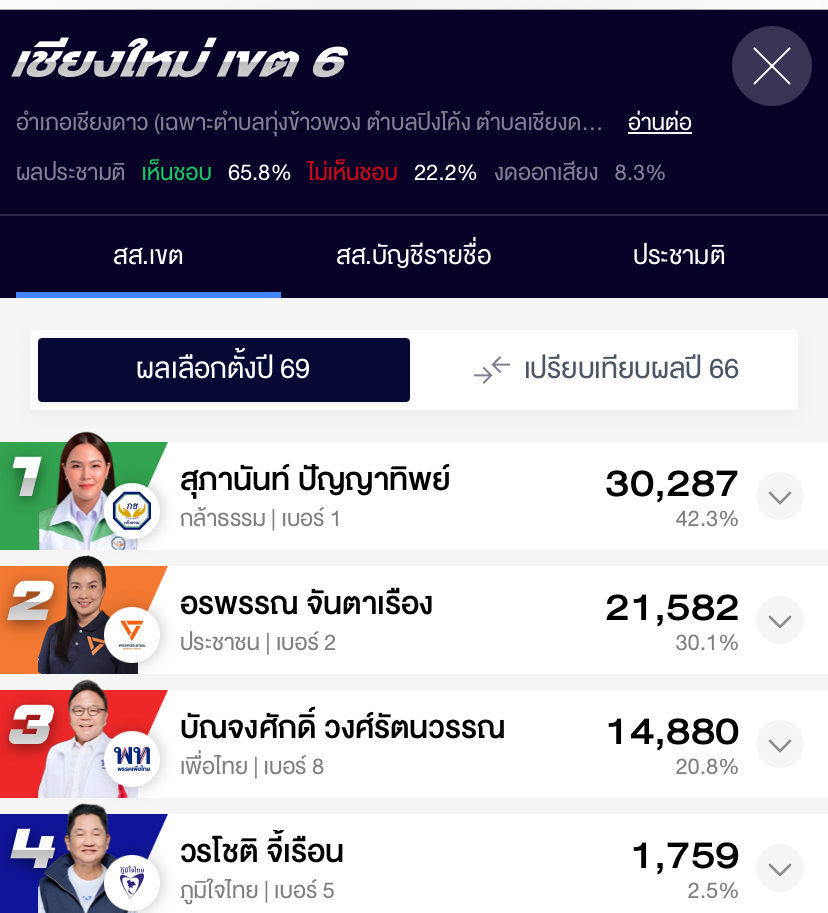Expand details for บัณจงศักดิ์ วงศ์รัตนวรรณ
Image resolution: width=828 pixels, height=913 pixels.
tap(779, 744)
